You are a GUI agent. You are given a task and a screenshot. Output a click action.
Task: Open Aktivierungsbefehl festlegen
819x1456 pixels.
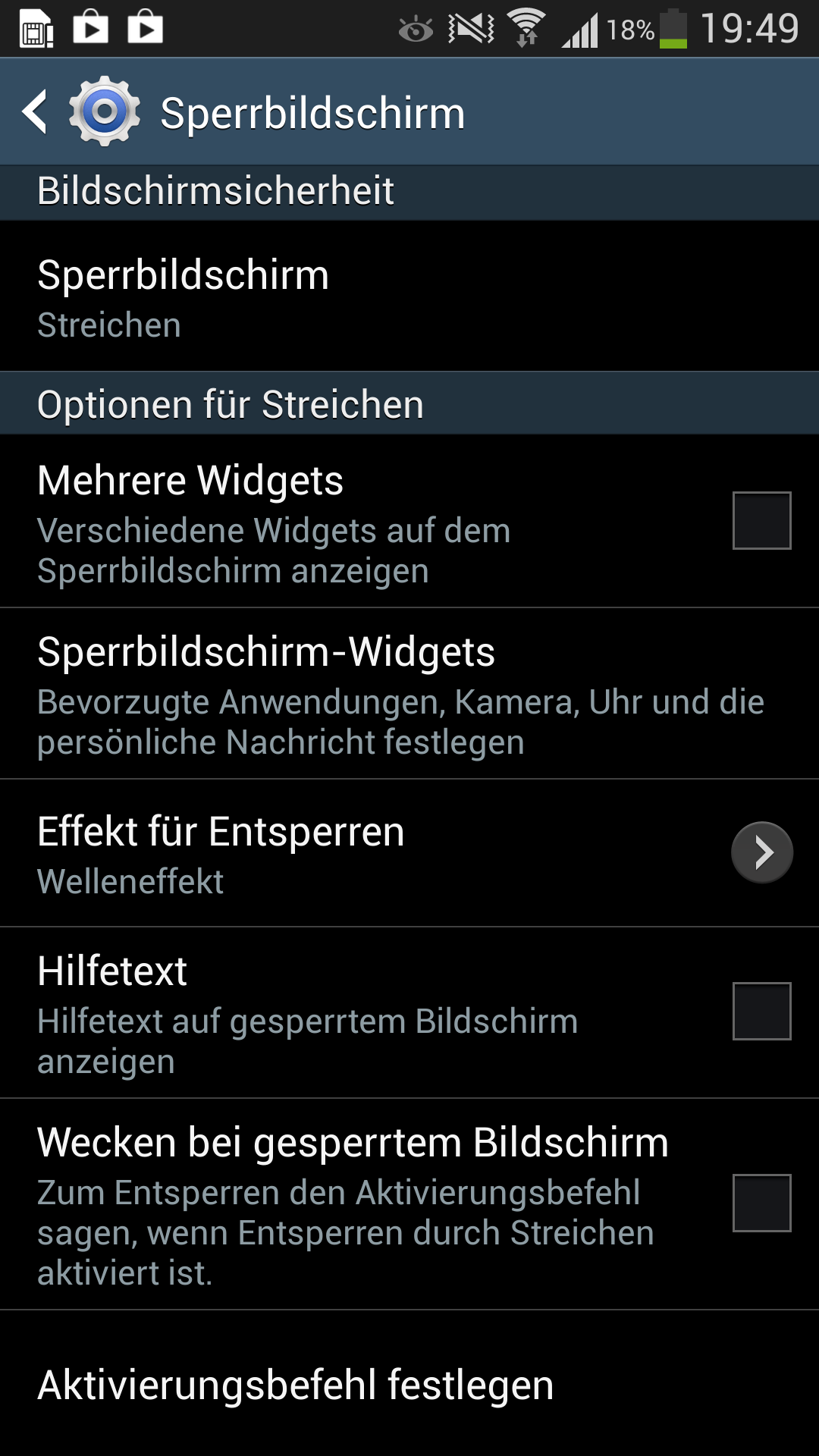point(409,1384)
